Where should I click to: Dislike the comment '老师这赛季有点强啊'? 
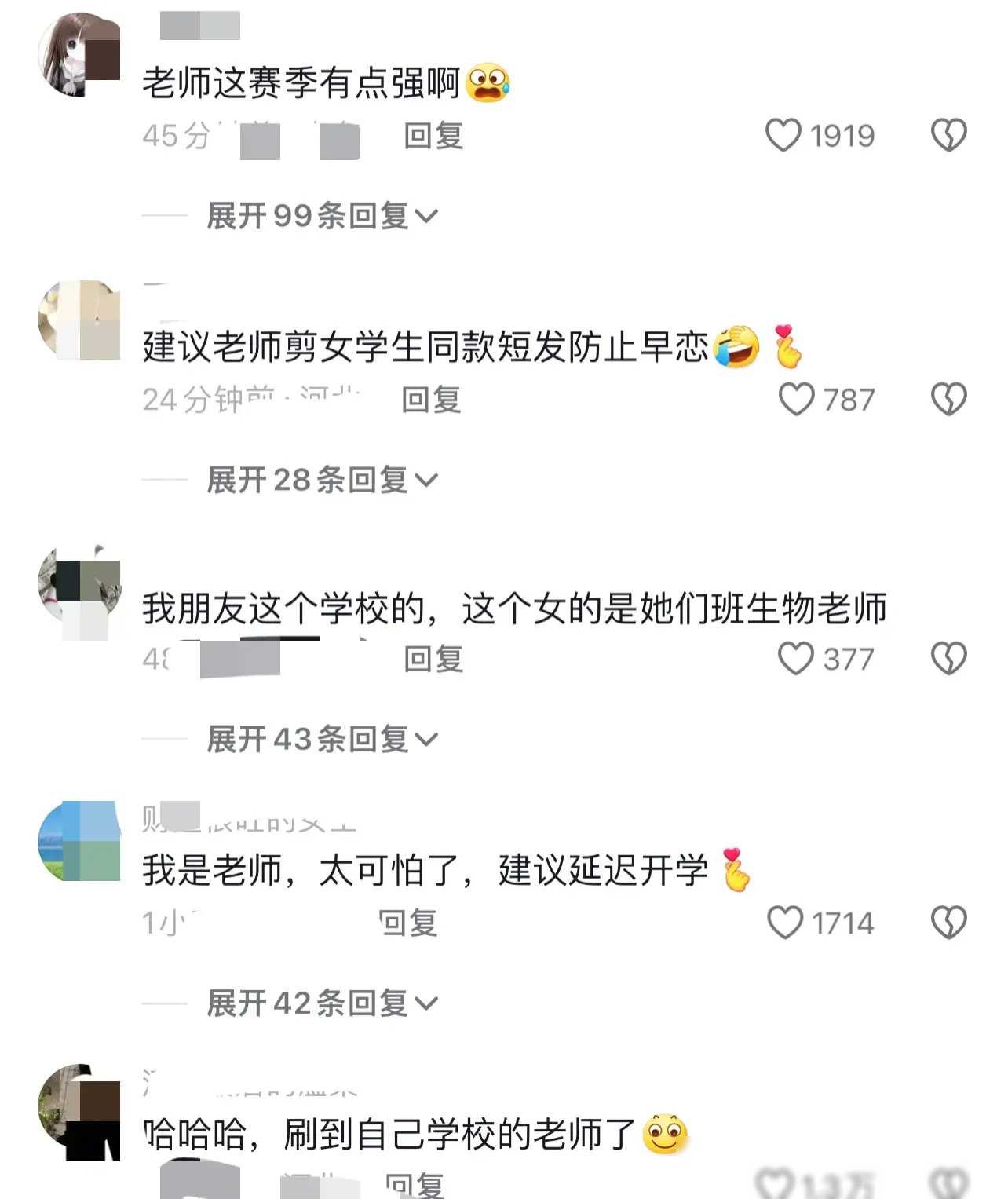click(948, 135)
